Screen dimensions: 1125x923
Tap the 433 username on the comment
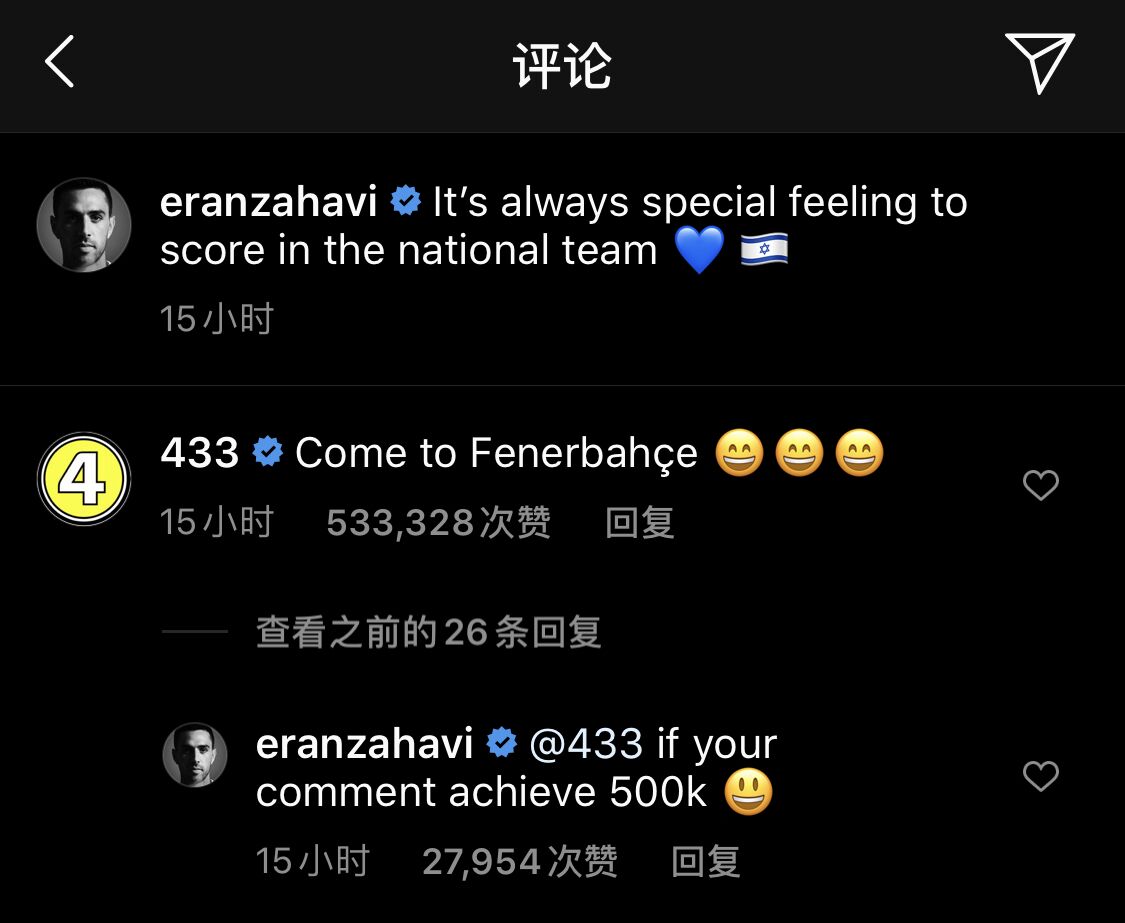tap(200, 454)
